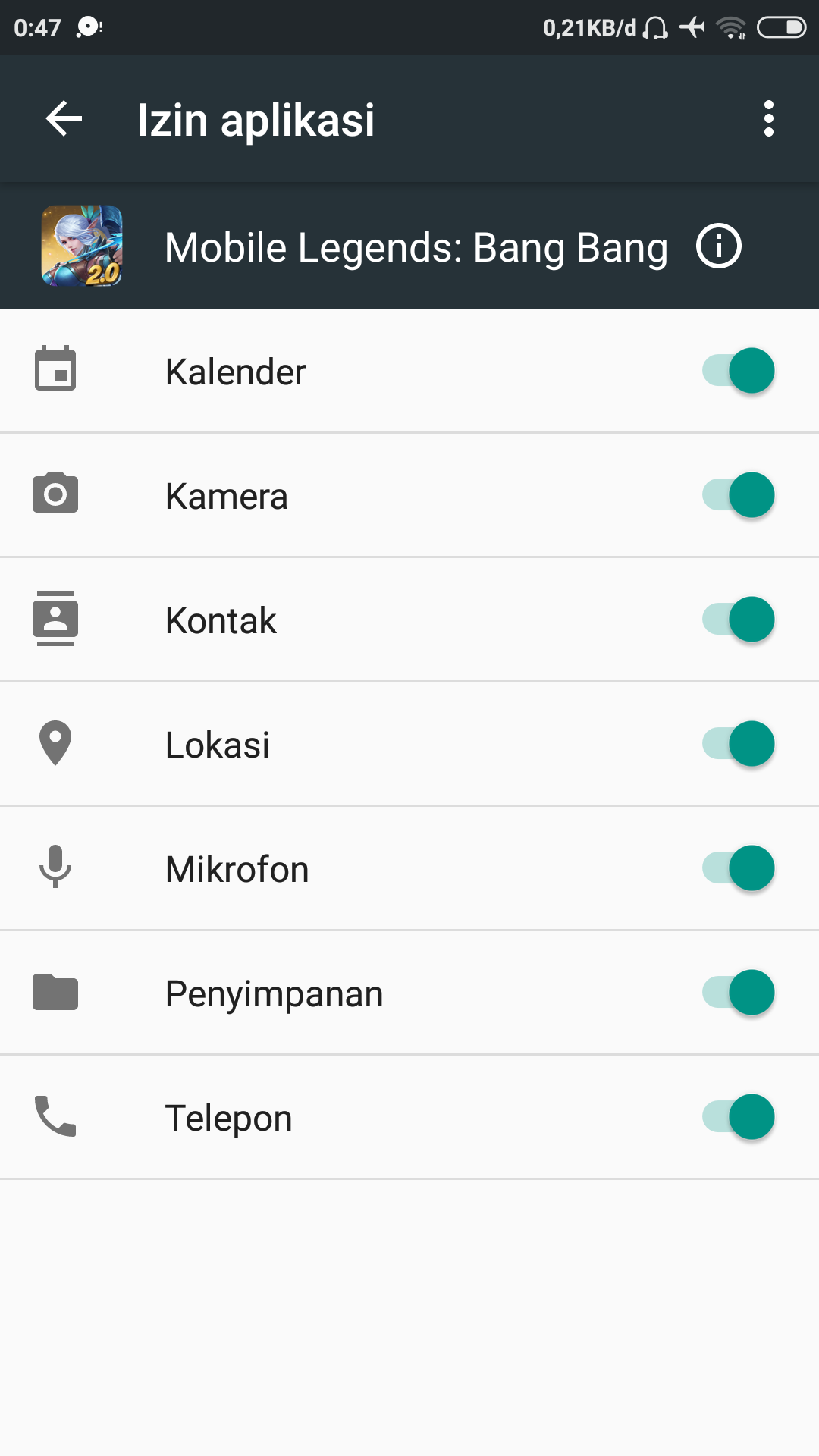Open Mobile Legends app info icon

pyautogui.click(x=718, y=246)
